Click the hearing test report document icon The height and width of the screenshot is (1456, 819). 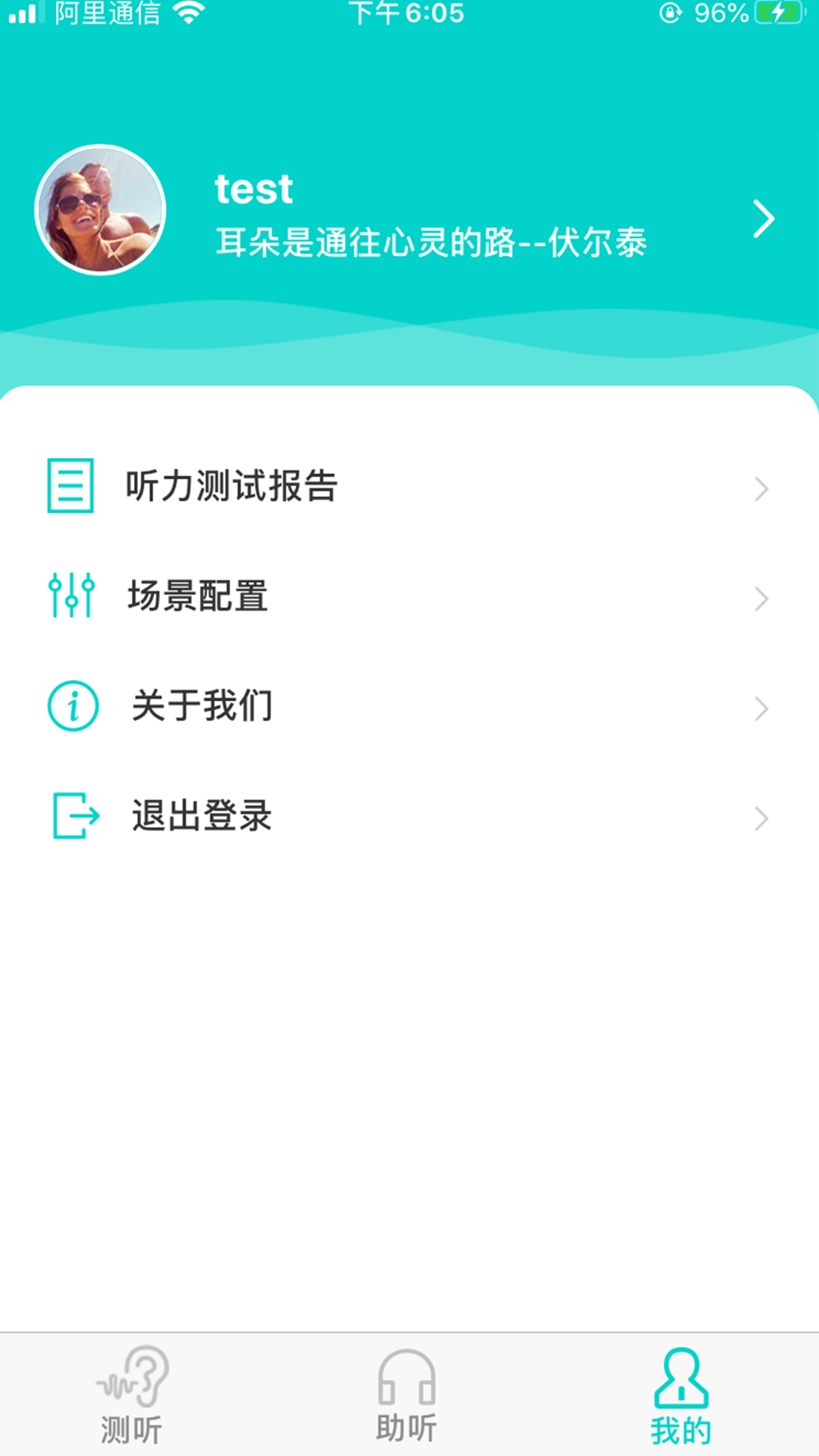[71, 488]
